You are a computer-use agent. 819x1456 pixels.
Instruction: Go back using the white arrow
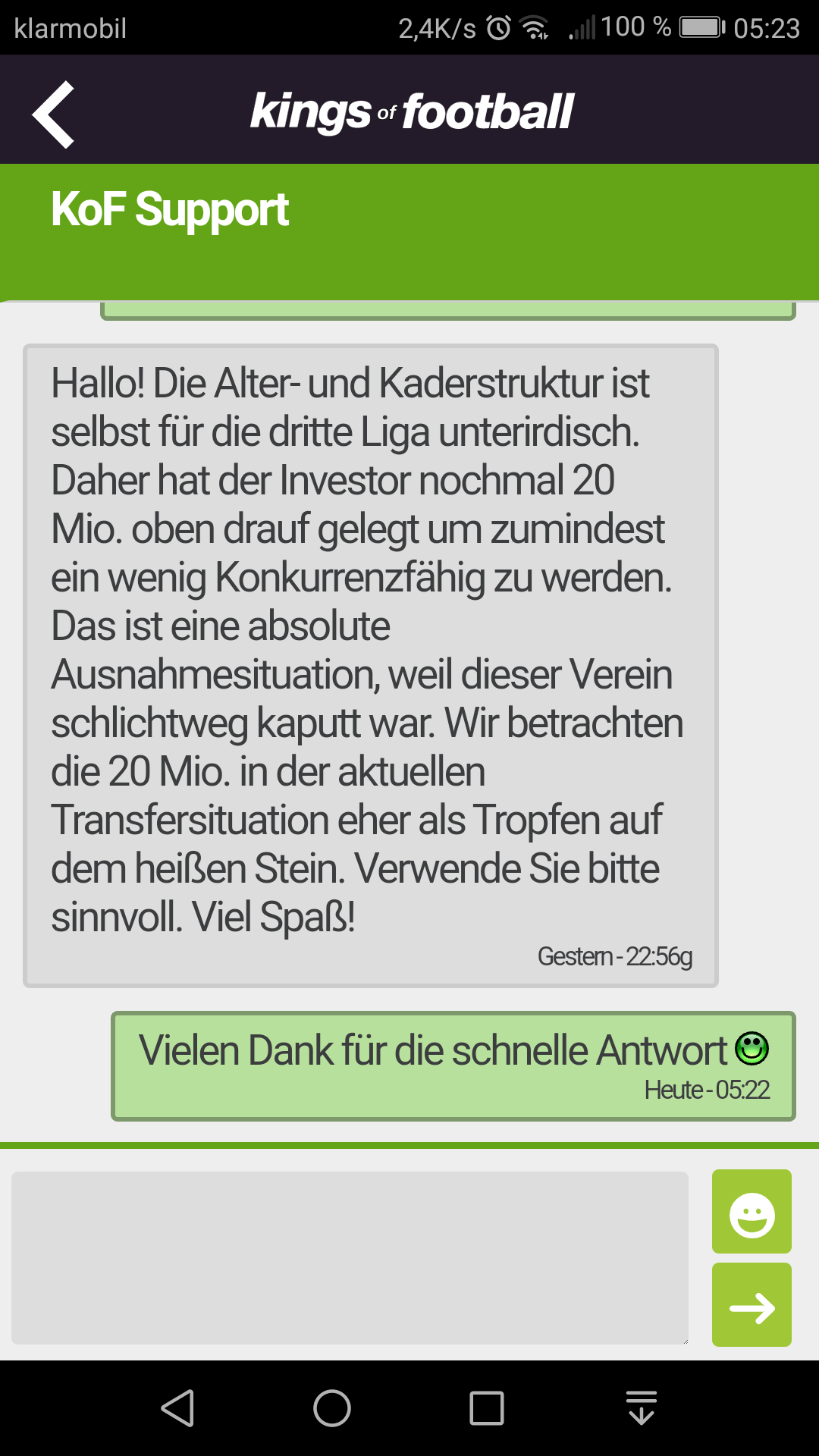point(53,114)
